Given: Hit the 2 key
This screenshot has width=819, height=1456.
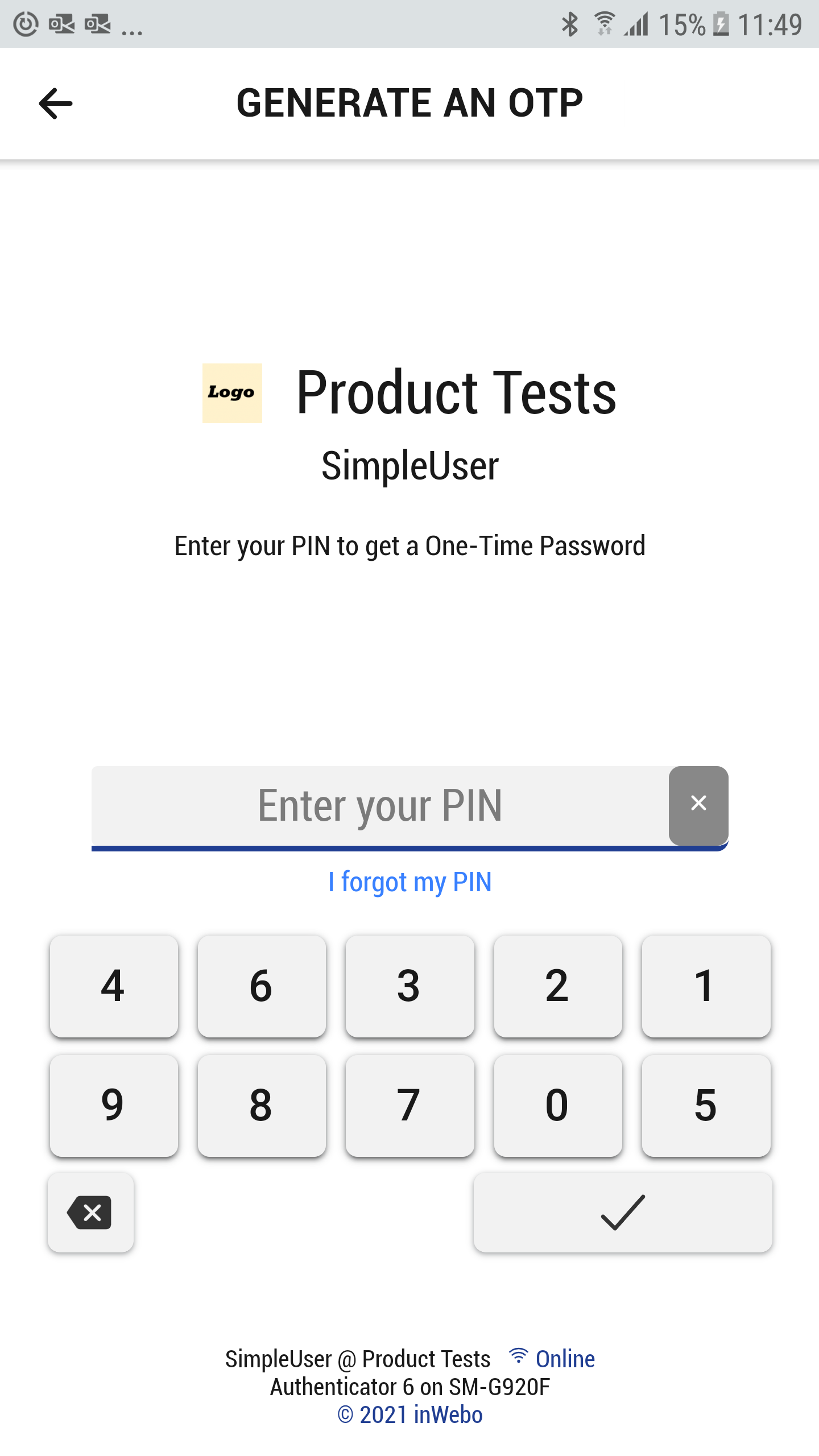Looking at the screenshot, I should click(557, 986).
